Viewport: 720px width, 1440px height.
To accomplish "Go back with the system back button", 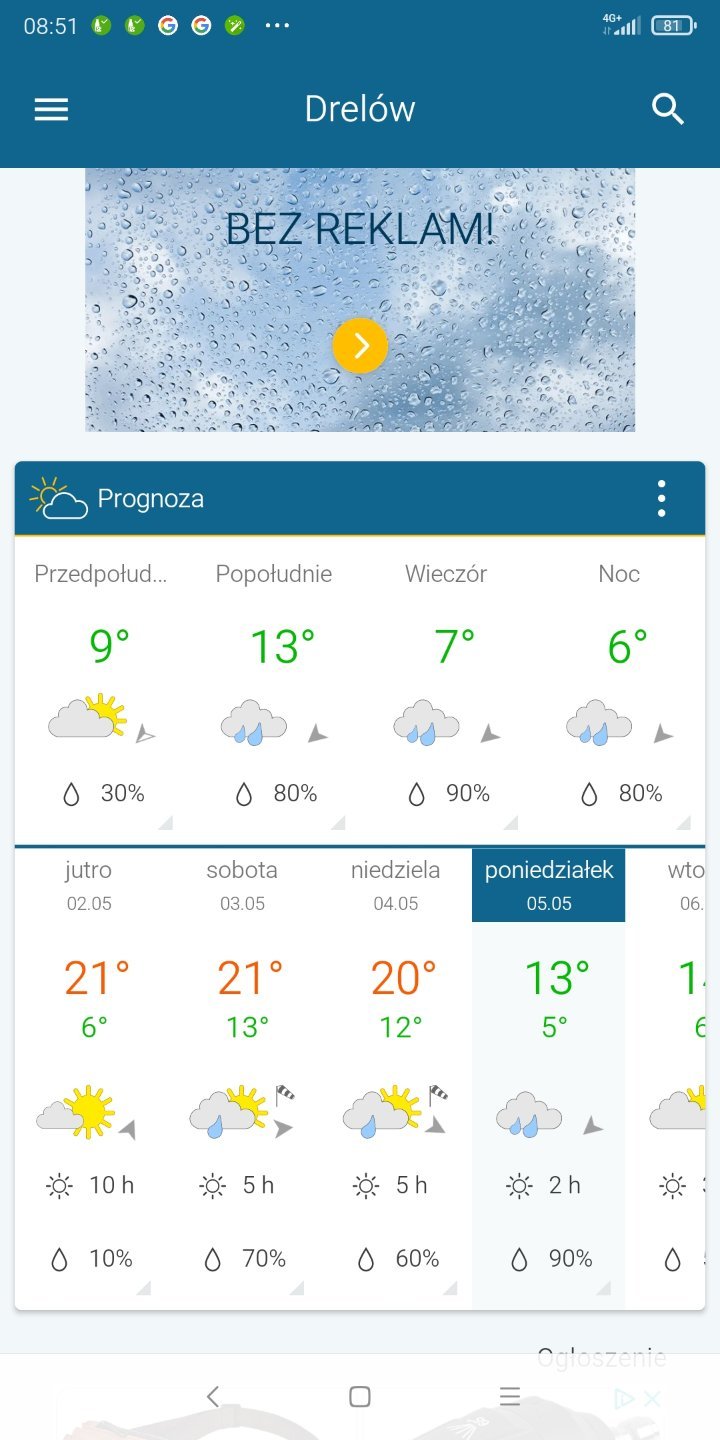I will (x=212, y=1397).
